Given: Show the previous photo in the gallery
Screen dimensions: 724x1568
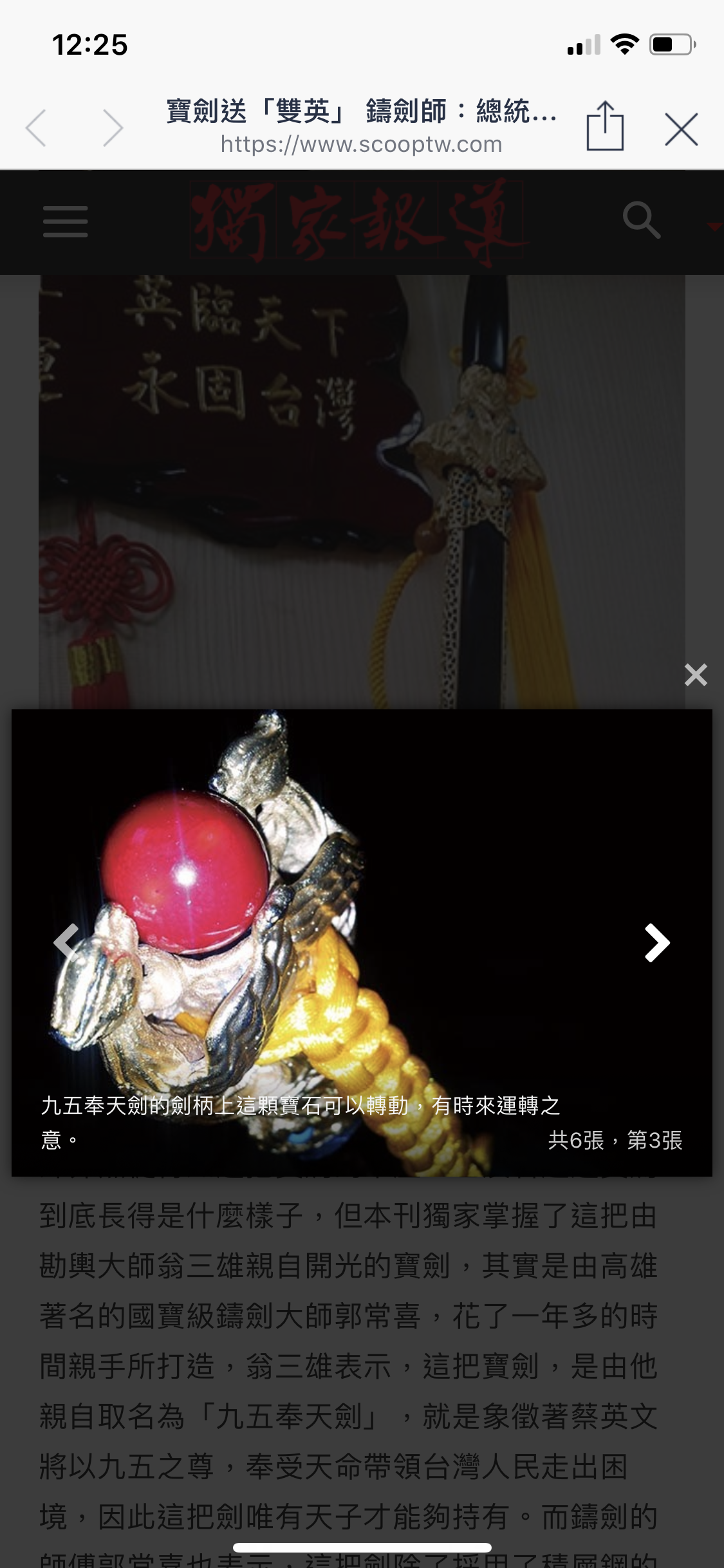Looking at the screenshot, I should [66, 943].
